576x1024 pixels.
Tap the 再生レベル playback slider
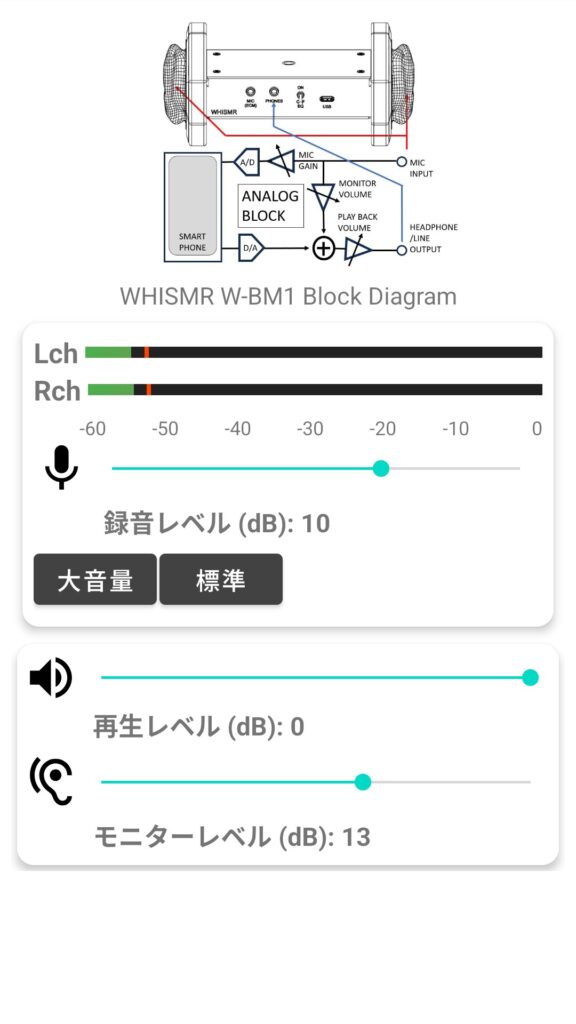(x=316, y=677)
